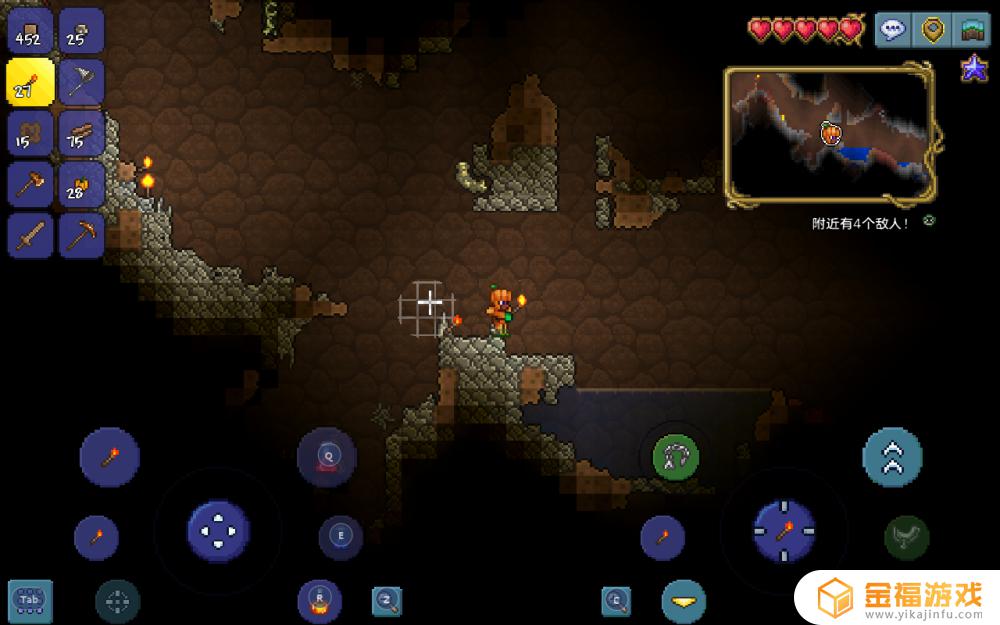Tap the Z zoom magnifier button
This screenshot has height=625, width=1000.
387,600
